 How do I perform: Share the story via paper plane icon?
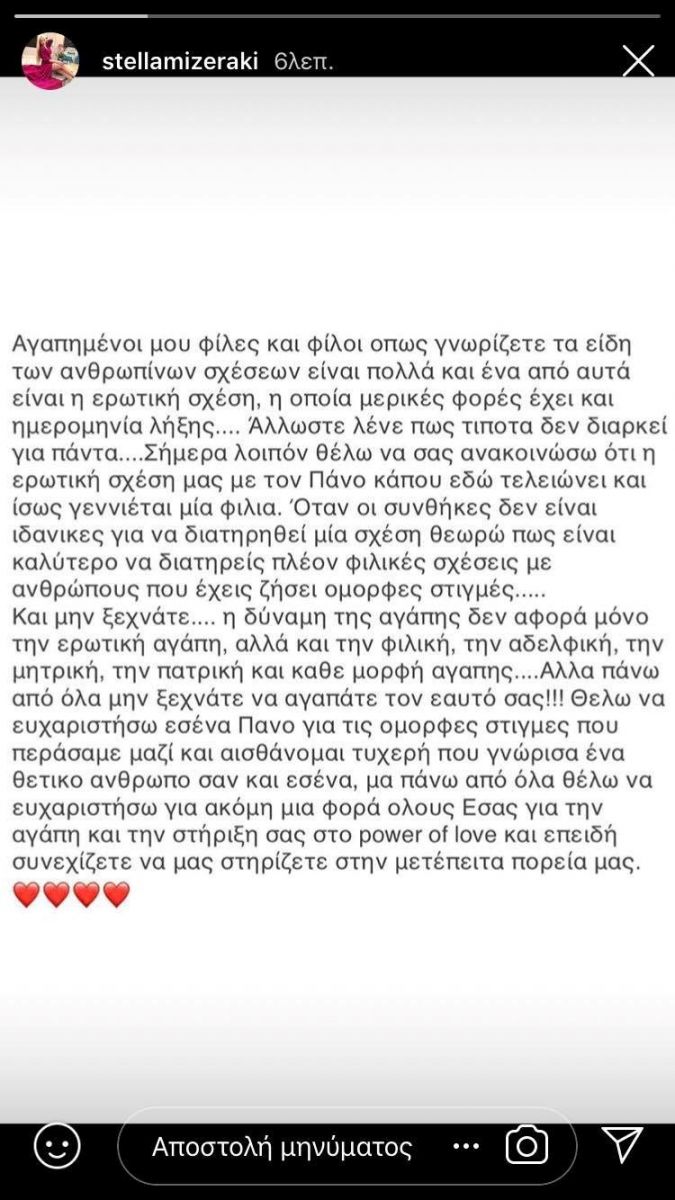(x=621, y=1146)
